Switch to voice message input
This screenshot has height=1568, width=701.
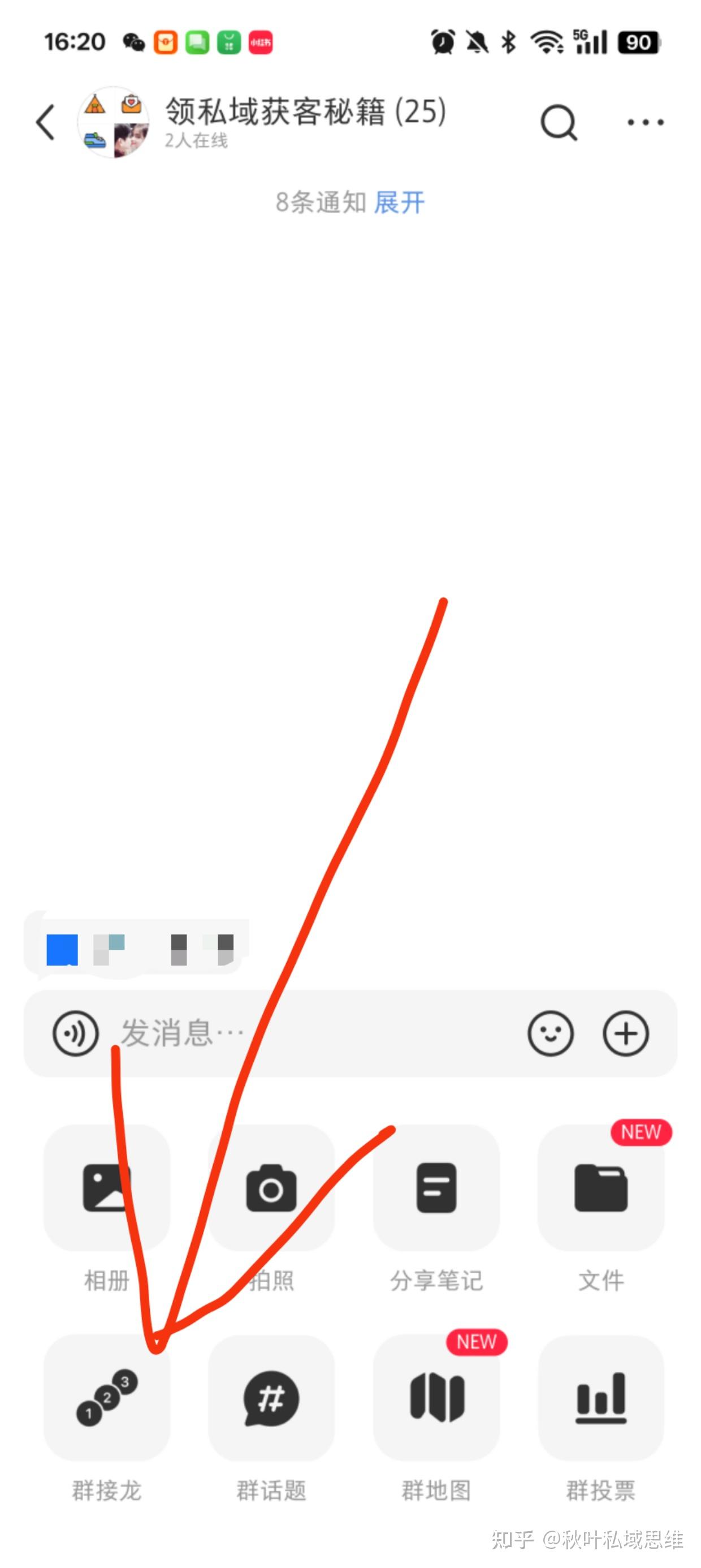75,1033
